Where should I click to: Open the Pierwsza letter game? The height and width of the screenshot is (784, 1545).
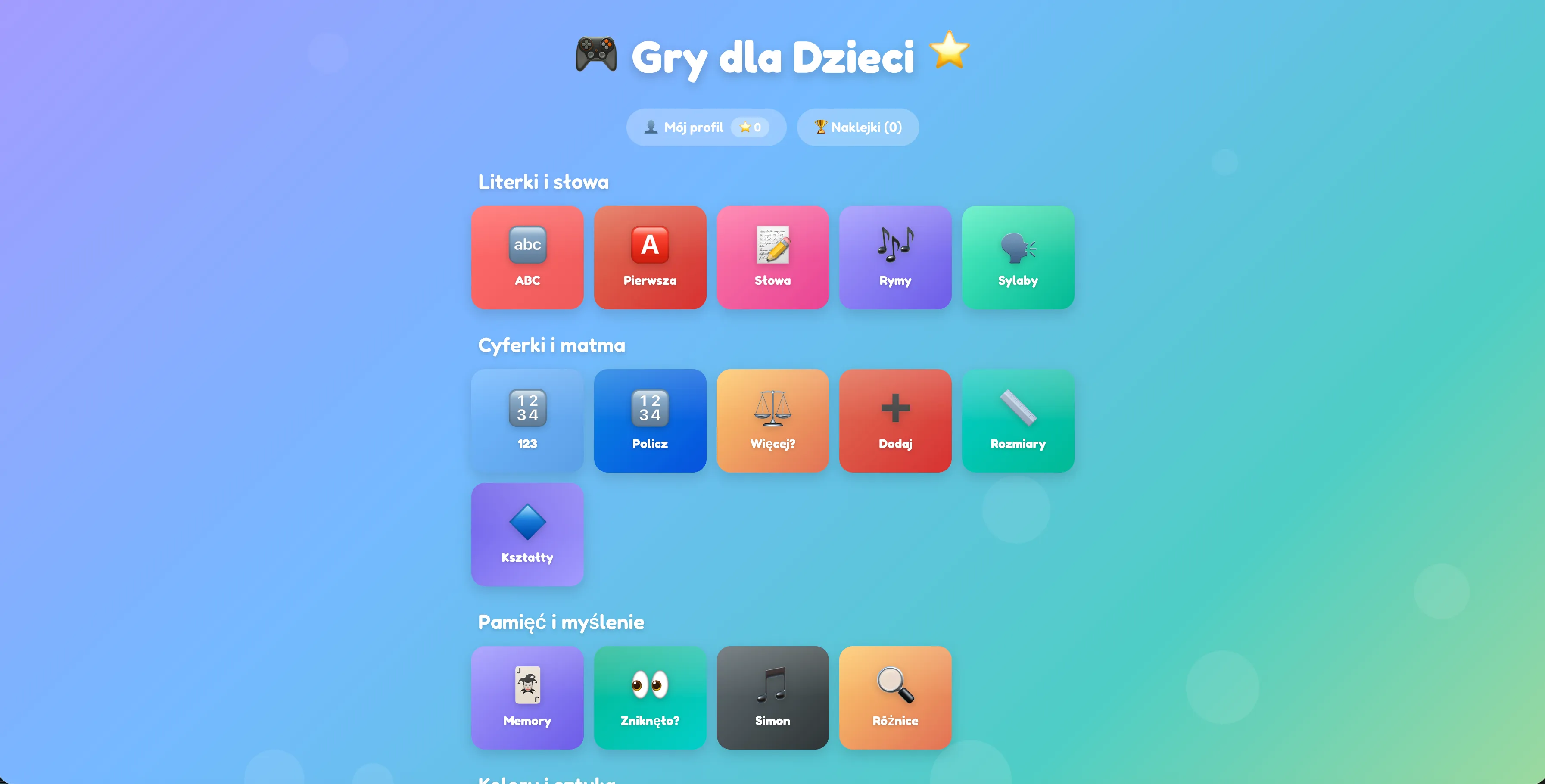click(650, 257)
